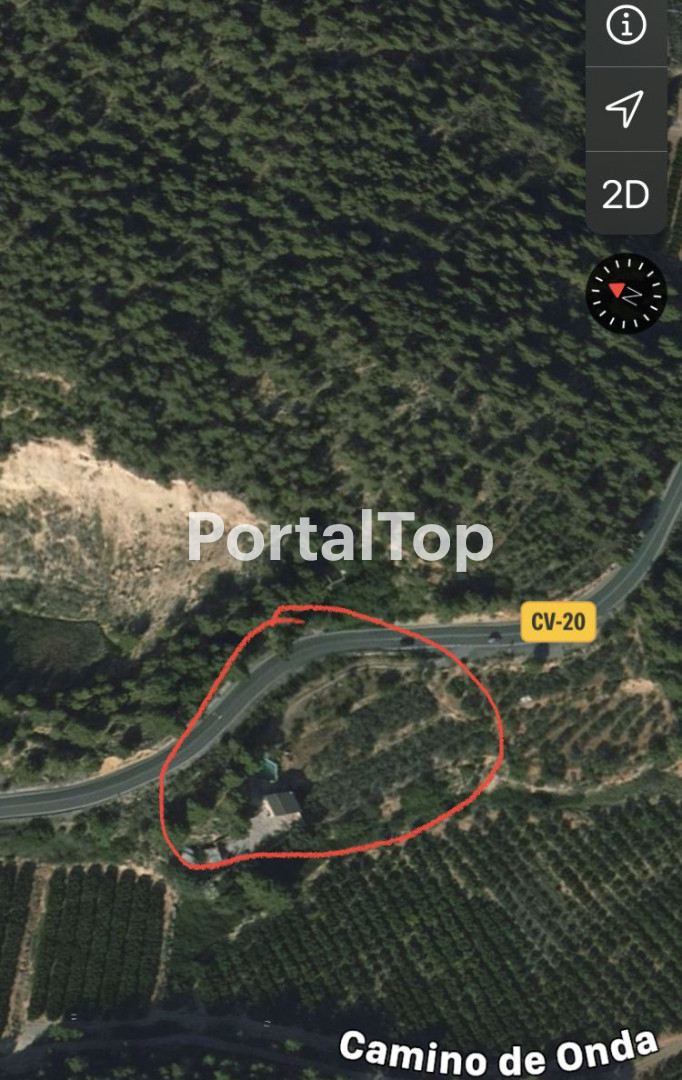This screenshot has width=682, height=1080.
Task: Tap the compass to face north
Action: (x=626, y=293)
